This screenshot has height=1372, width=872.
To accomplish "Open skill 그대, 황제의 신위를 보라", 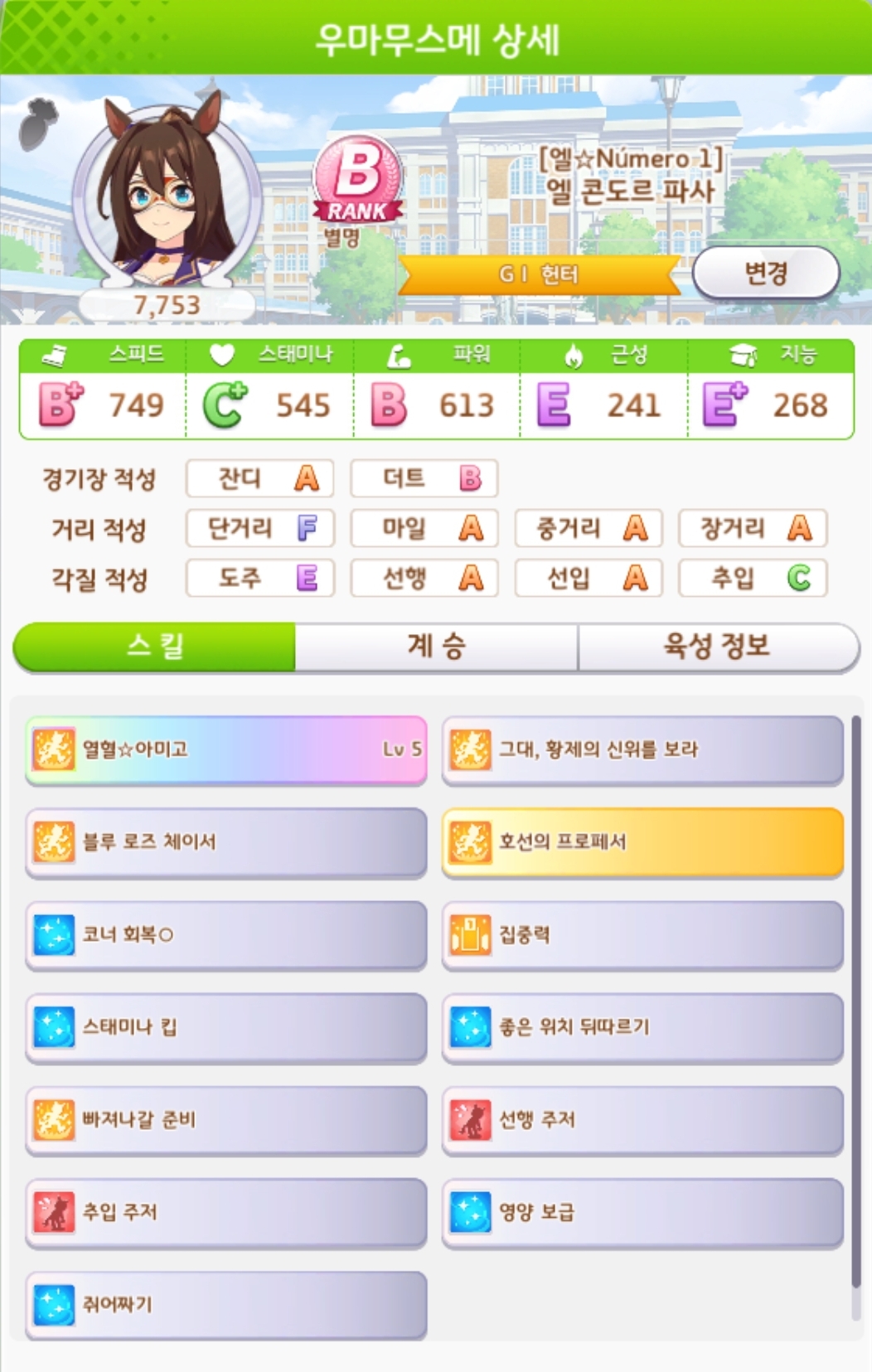I will click(x=642, y=749).
